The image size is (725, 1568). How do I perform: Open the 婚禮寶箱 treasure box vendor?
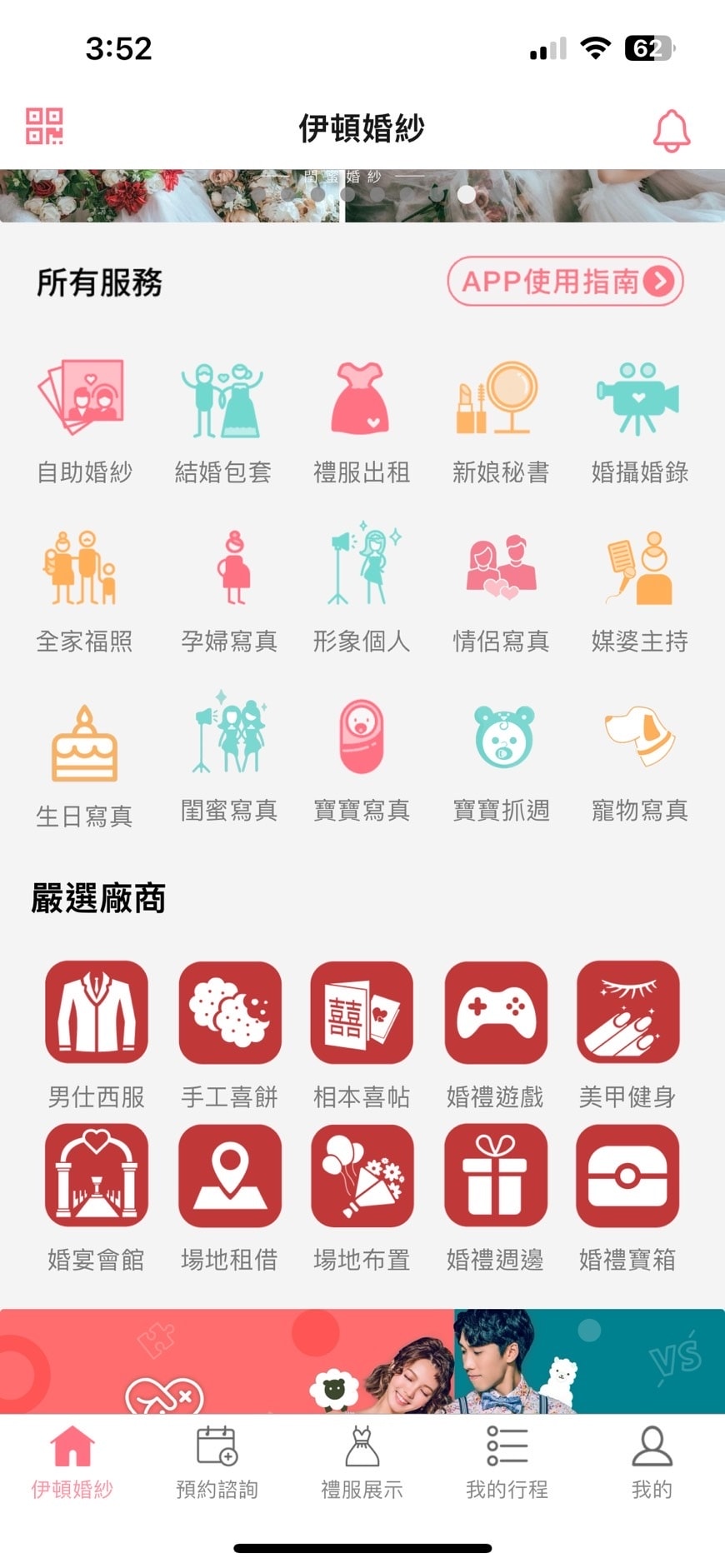(627, 1177)
